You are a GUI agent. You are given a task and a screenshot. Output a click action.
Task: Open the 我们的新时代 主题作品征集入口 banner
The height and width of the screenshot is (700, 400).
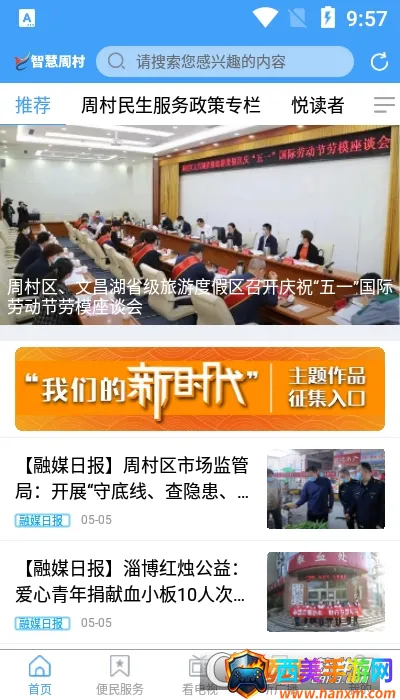click(x=200, y=389)
